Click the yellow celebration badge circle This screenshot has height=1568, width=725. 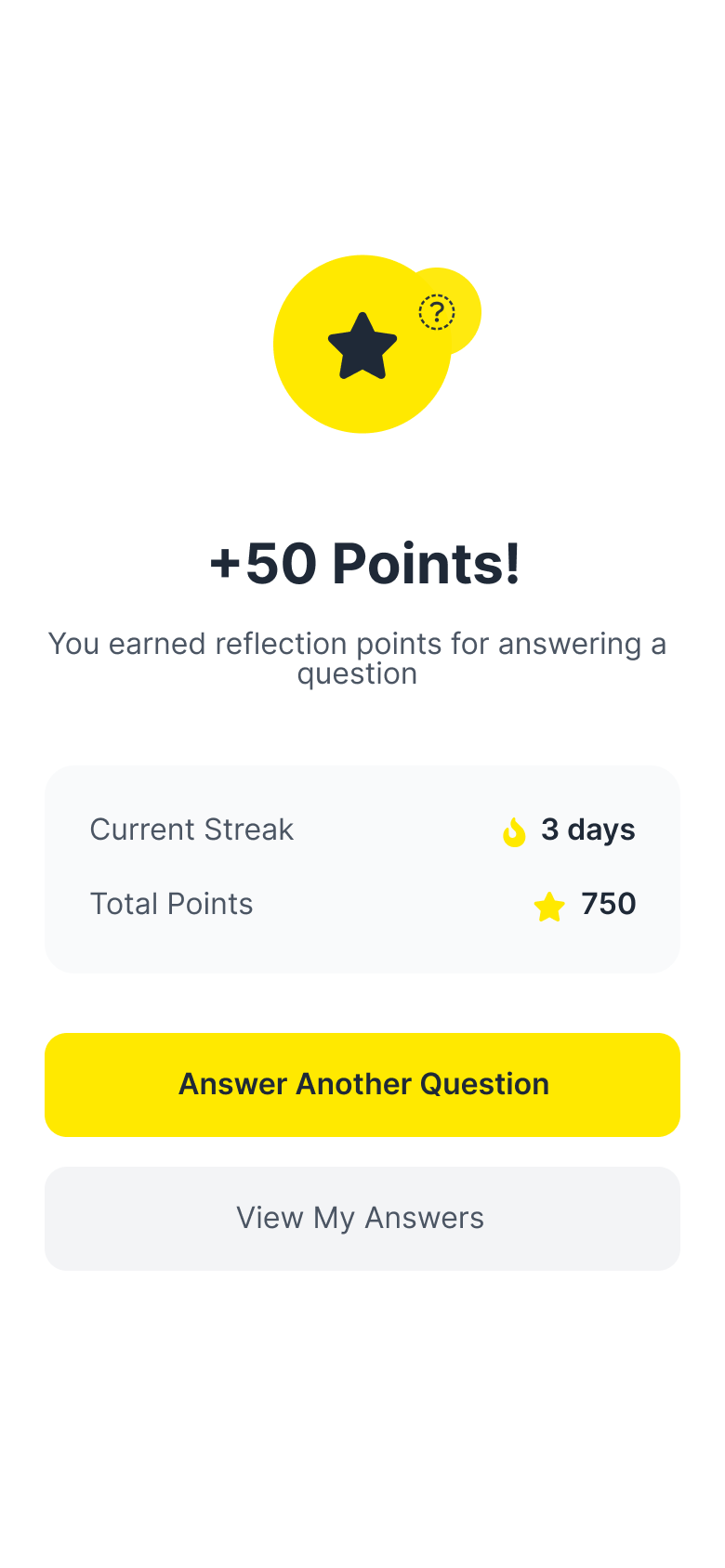362,344
